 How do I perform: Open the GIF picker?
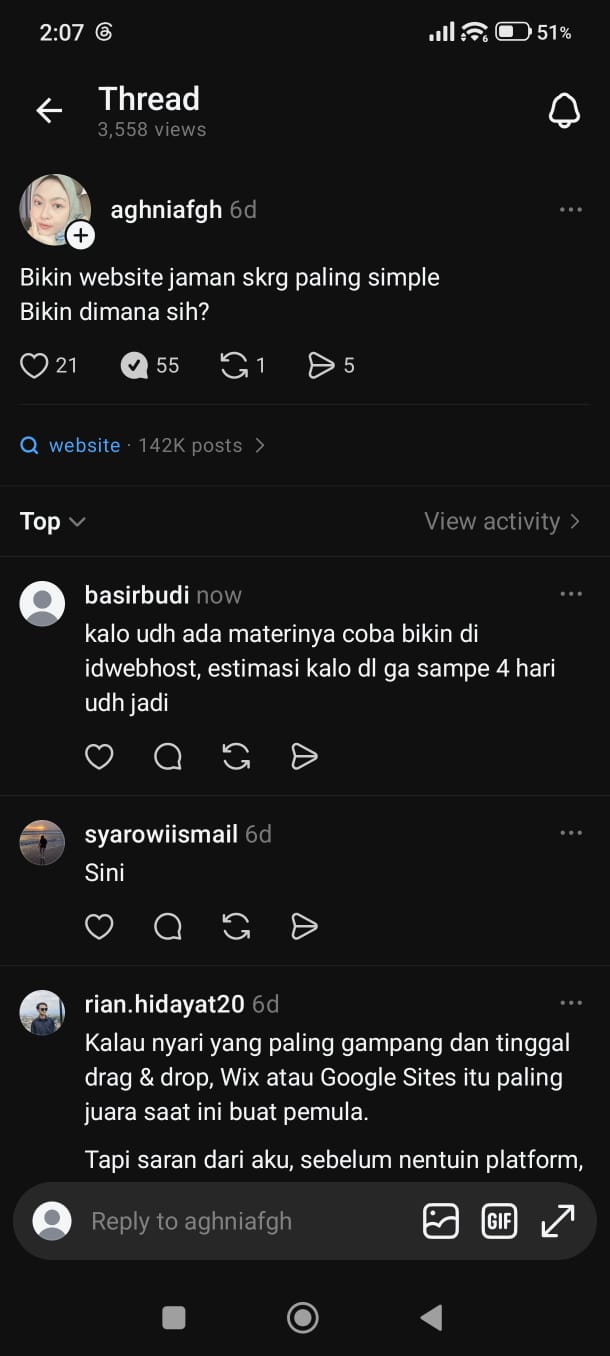point(499,1221)
